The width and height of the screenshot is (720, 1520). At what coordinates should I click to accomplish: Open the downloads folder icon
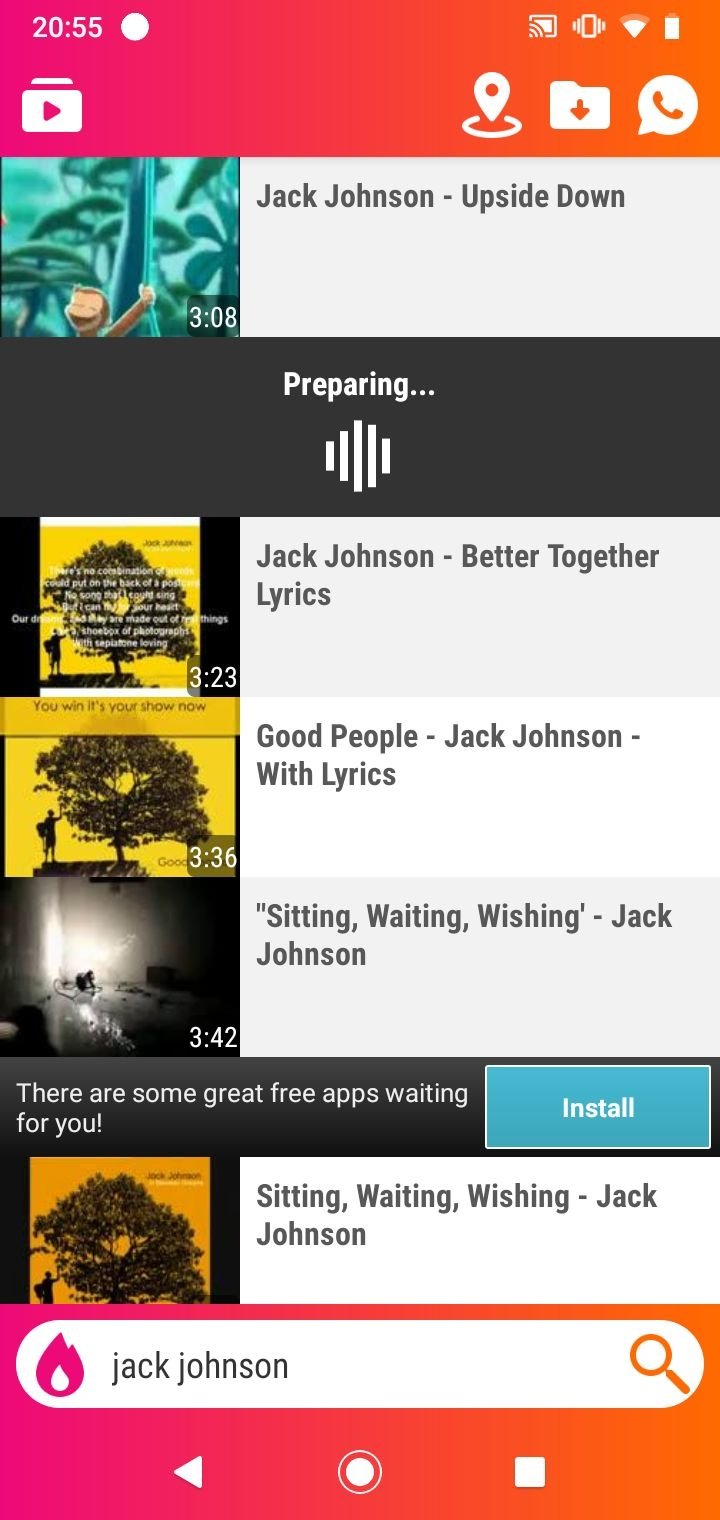click(x=579, y=105)
